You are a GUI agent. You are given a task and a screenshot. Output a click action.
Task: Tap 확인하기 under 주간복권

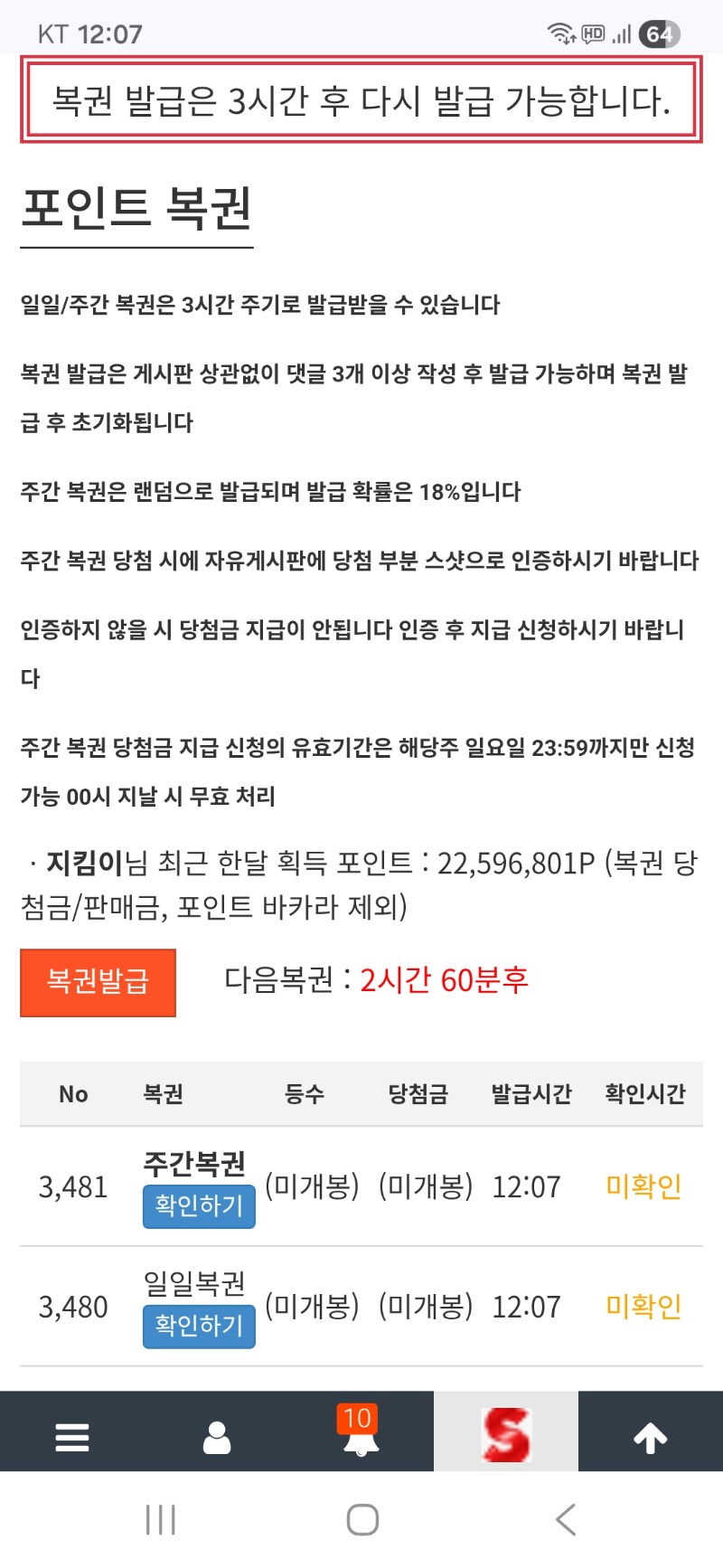tap(199, 1206)
